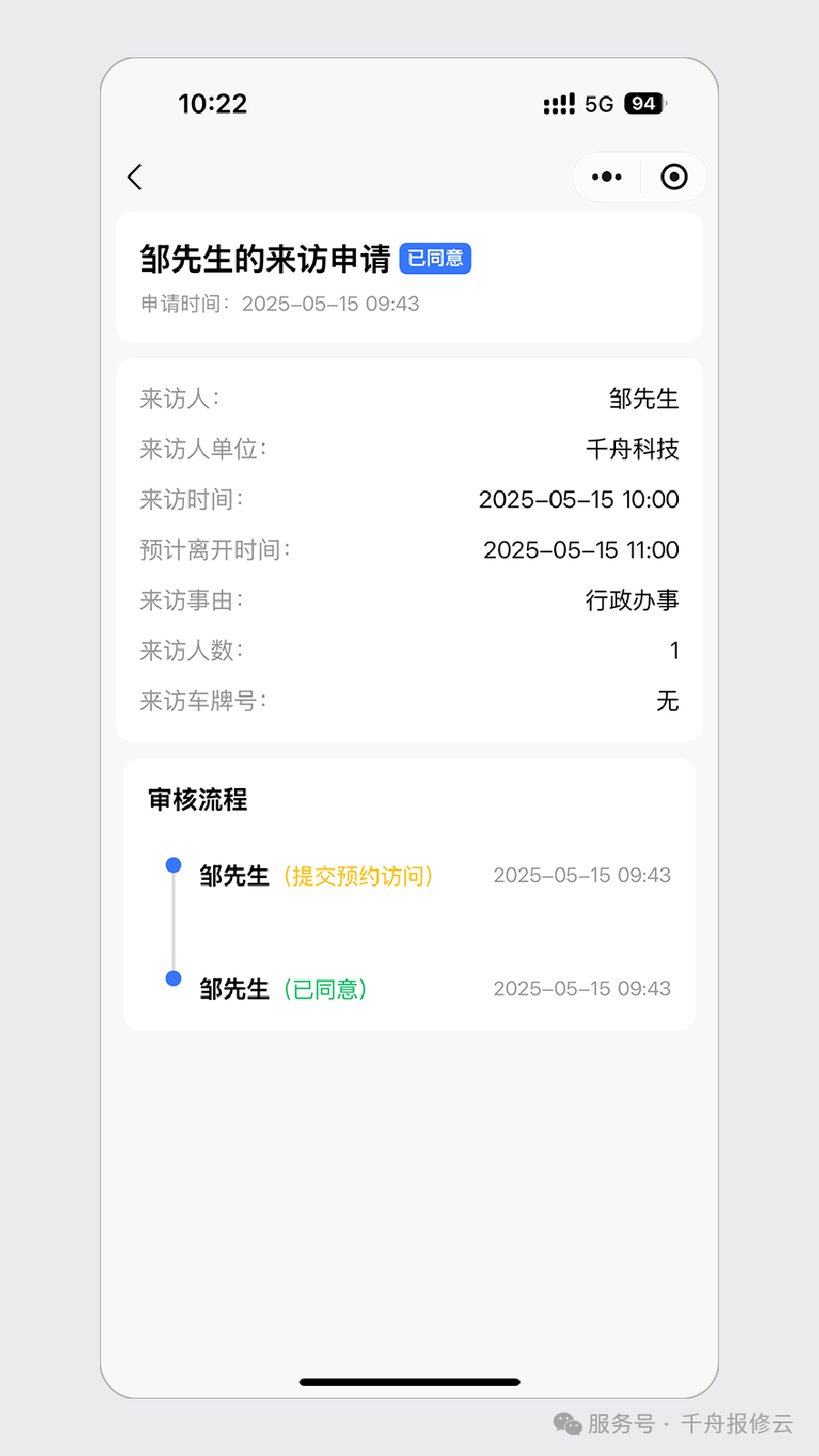Tap the blue 已同意 status badge
This screenshot has height=1456, width=819.
pyautogui.click(x=435, y=258)
